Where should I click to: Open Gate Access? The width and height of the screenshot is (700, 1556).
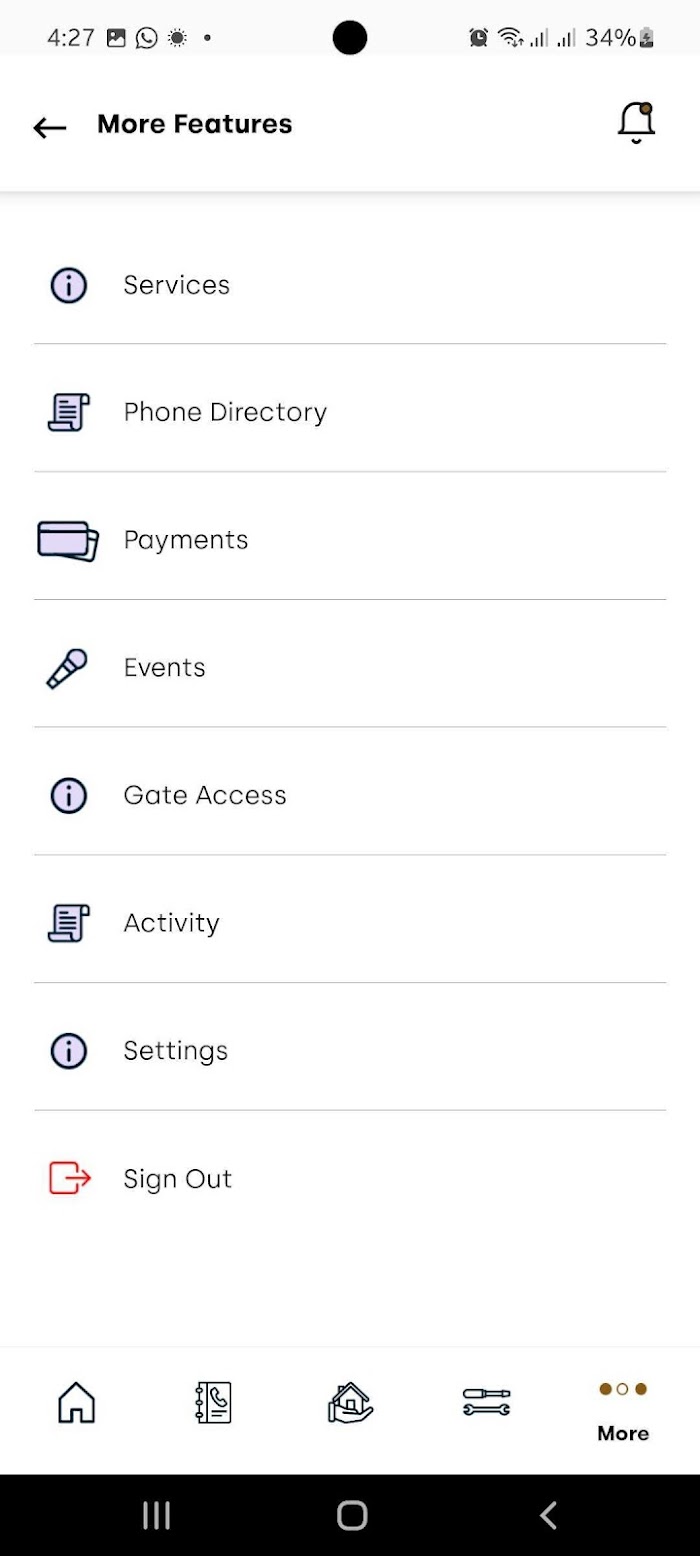click(350, 795)
